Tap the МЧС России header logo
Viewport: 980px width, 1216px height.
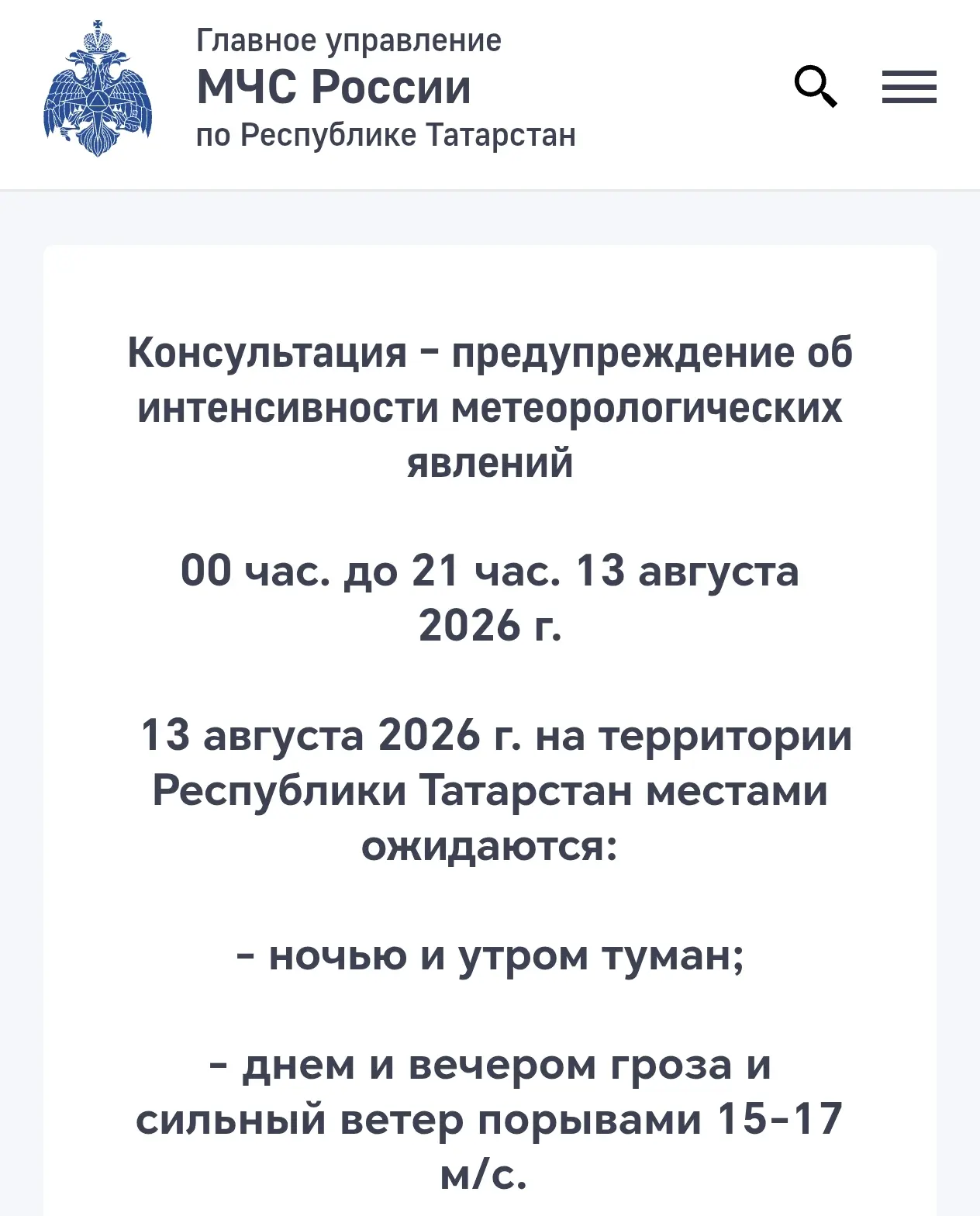click(x=98, y=89)
